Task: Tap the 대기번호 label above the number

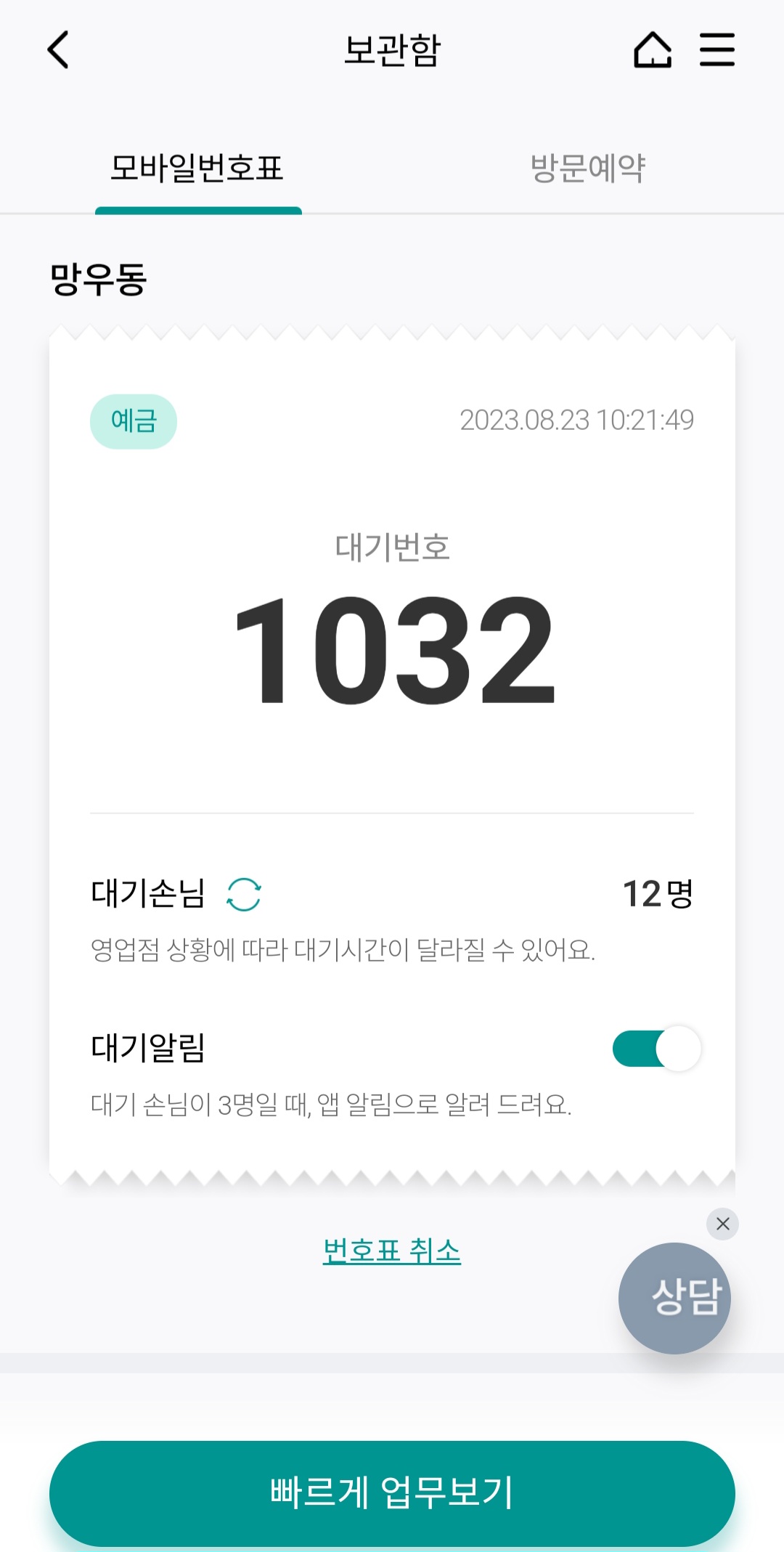Action: coord(392,550)
